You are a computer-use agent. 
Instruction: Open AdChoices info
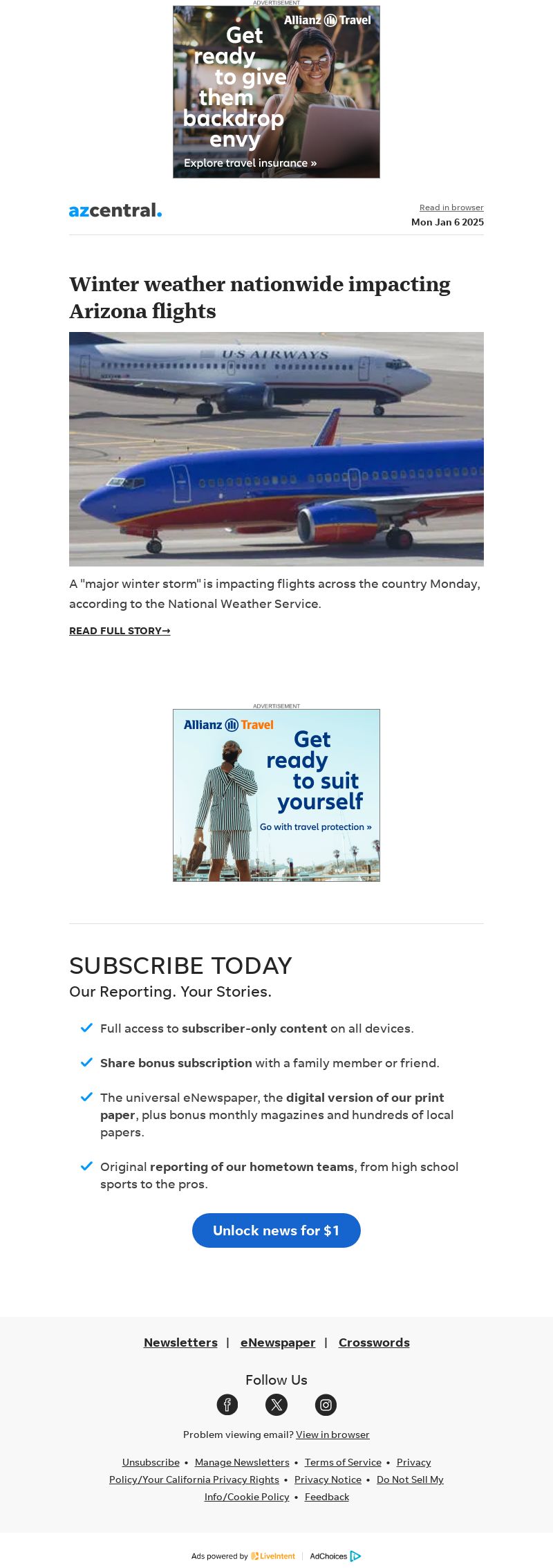point(335,1556)
